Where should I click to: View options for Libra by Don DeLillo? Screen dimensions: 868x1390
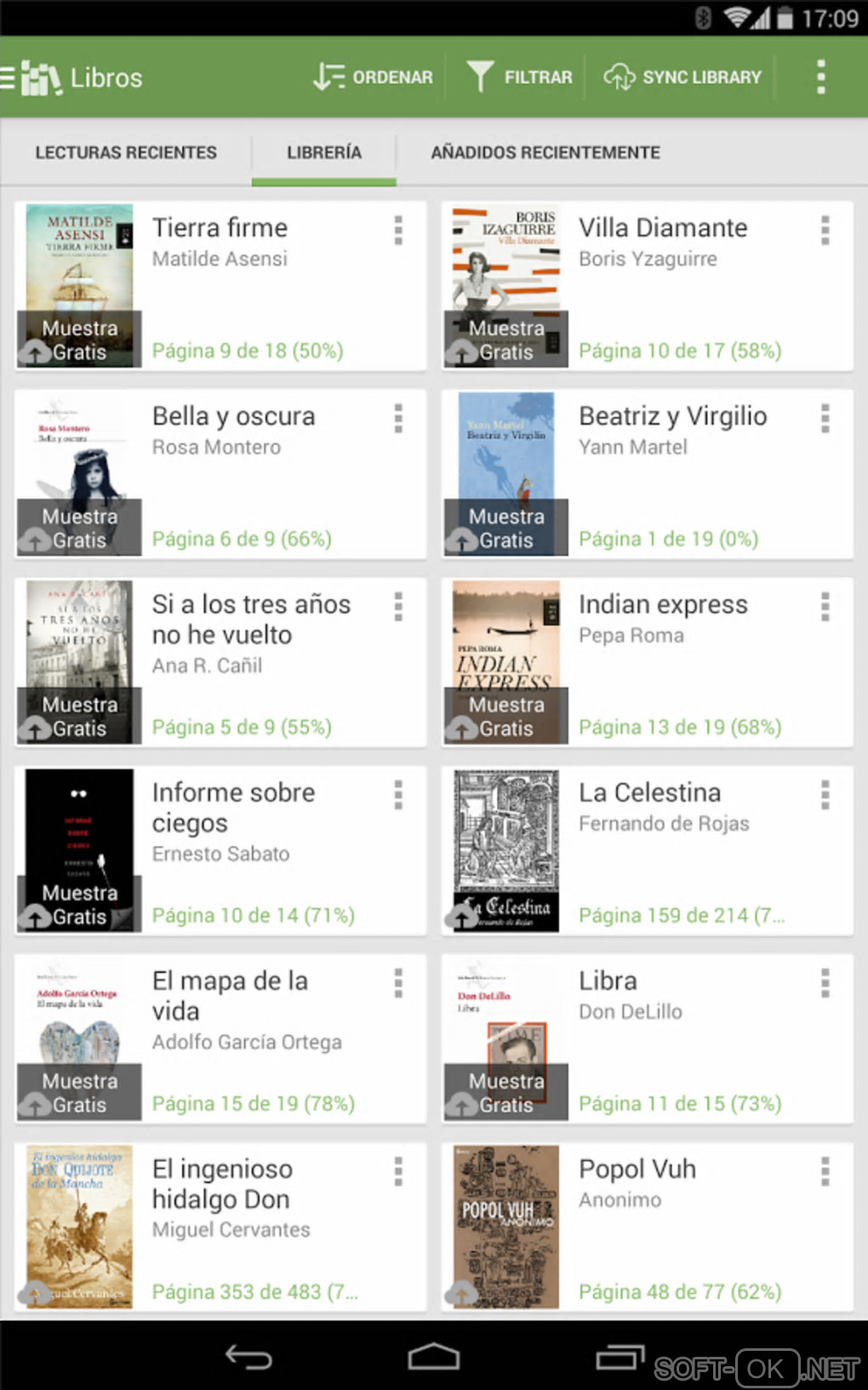click(x=825, y=983)
